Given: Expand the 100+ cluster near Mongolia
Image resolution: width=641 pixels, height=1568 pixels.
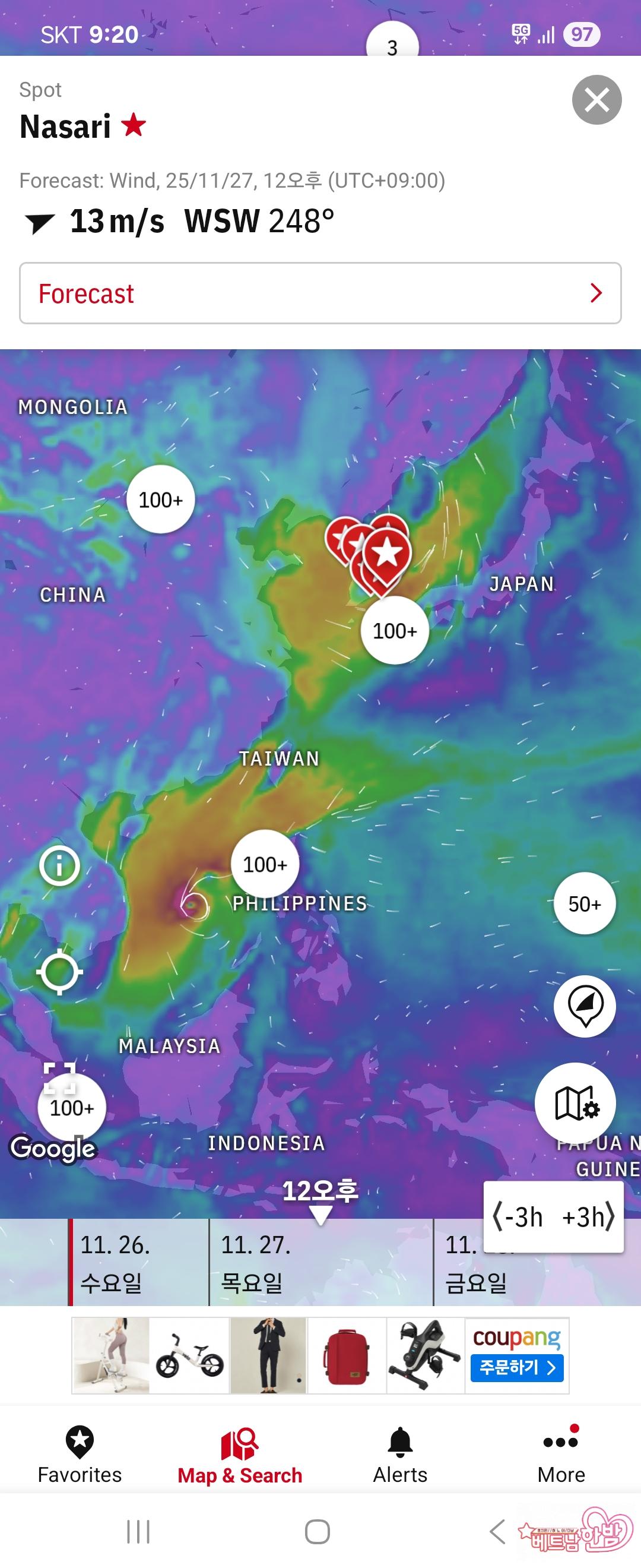Looking at the screenshot, I should [x=161, y=500].
